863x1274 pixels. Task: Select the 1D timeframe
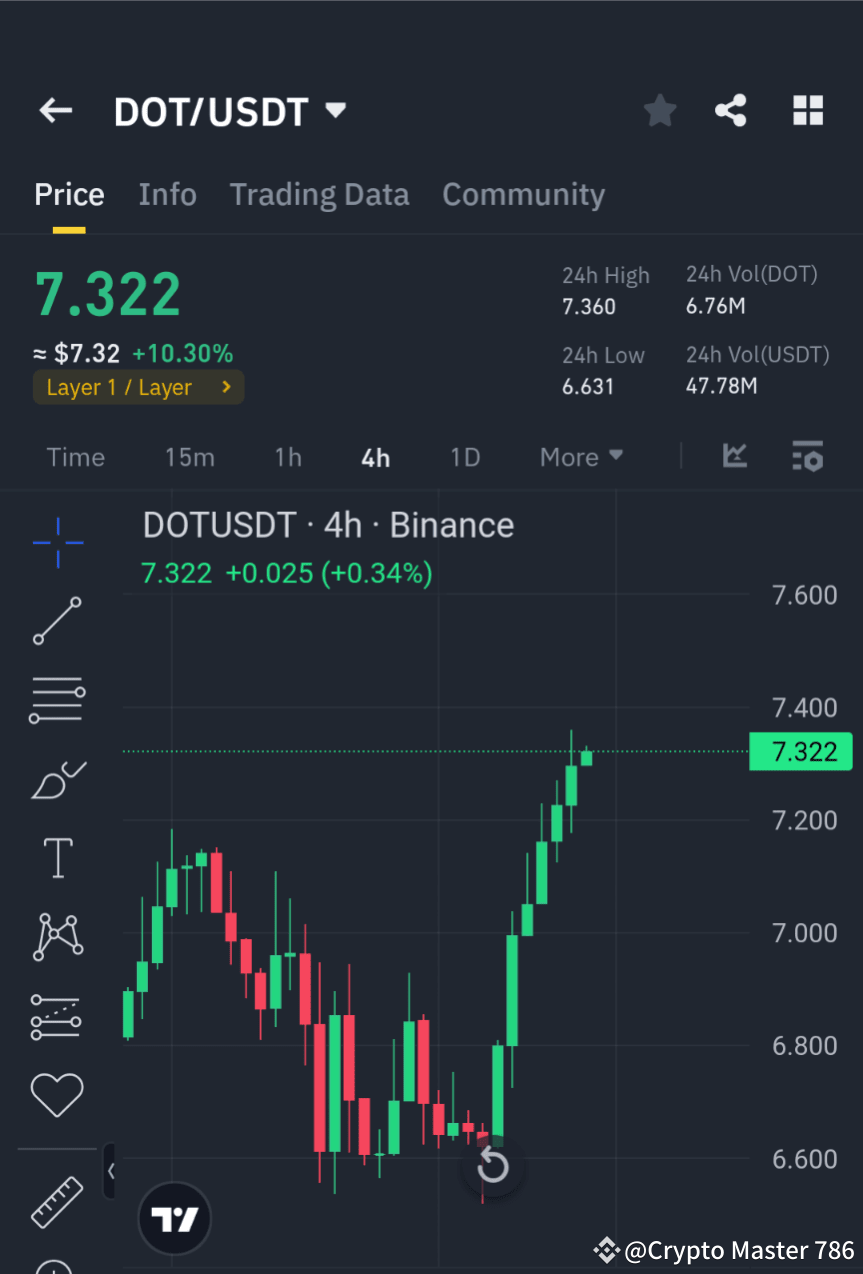(465, 457)
